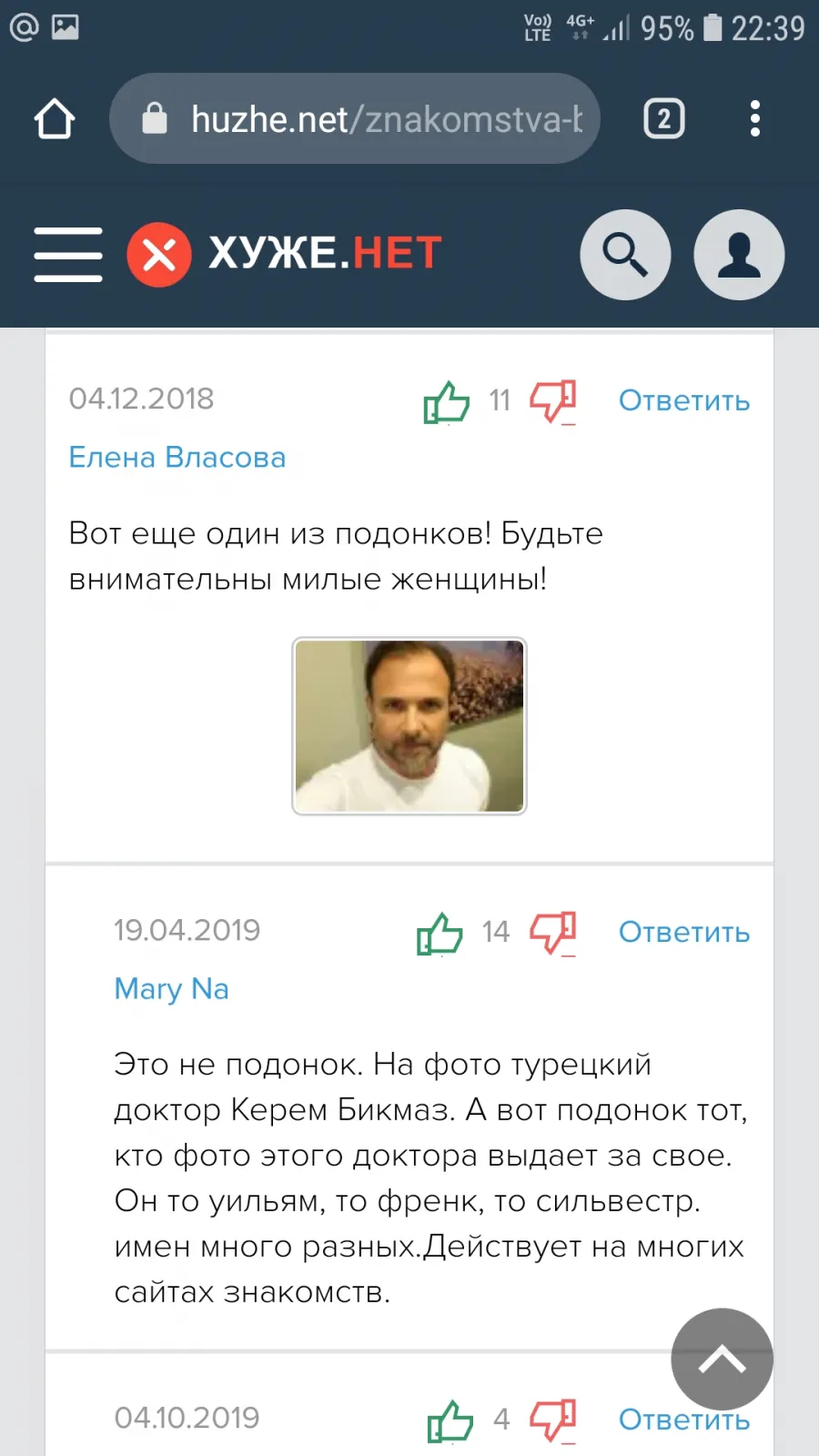The width and height of the screenshot is (819, 1456).
Task: Jump back to the top of the page
Action: [723, 1360]
